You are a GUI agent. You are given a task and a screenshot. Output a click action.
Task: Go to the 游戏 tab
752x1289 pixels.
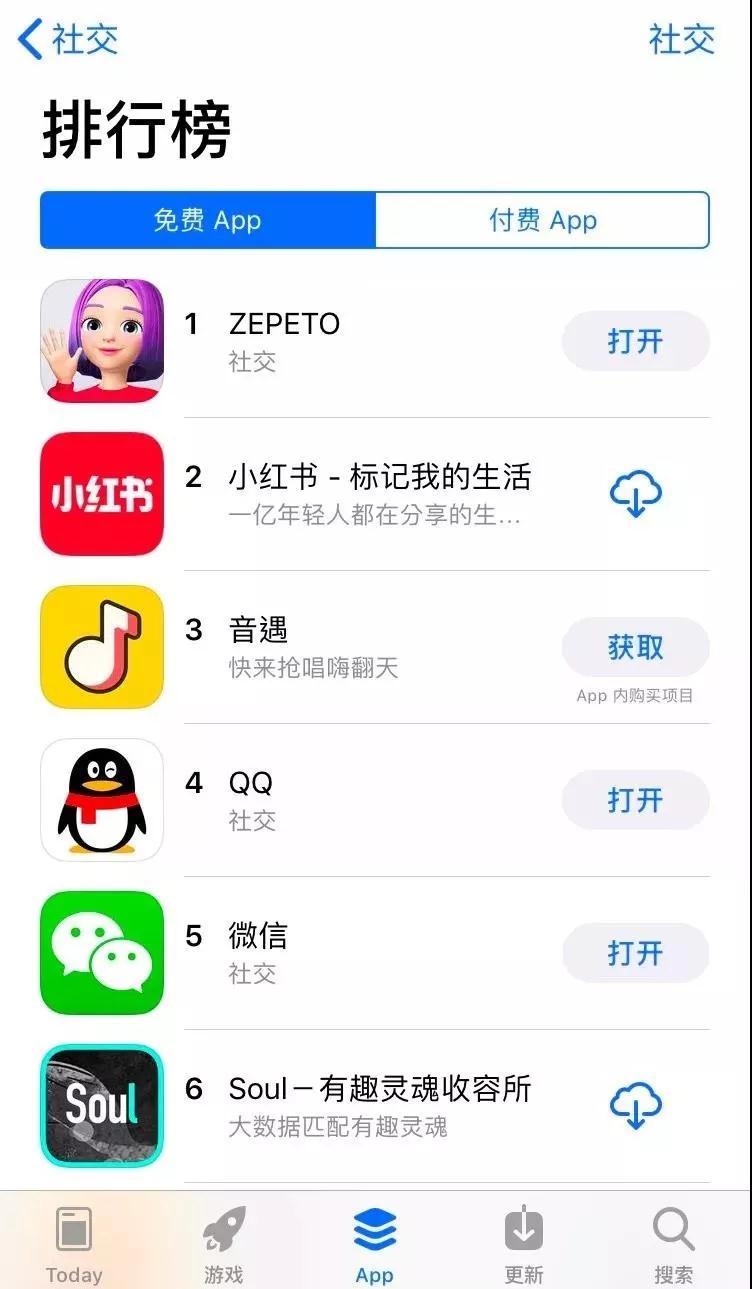(224, 1244)
